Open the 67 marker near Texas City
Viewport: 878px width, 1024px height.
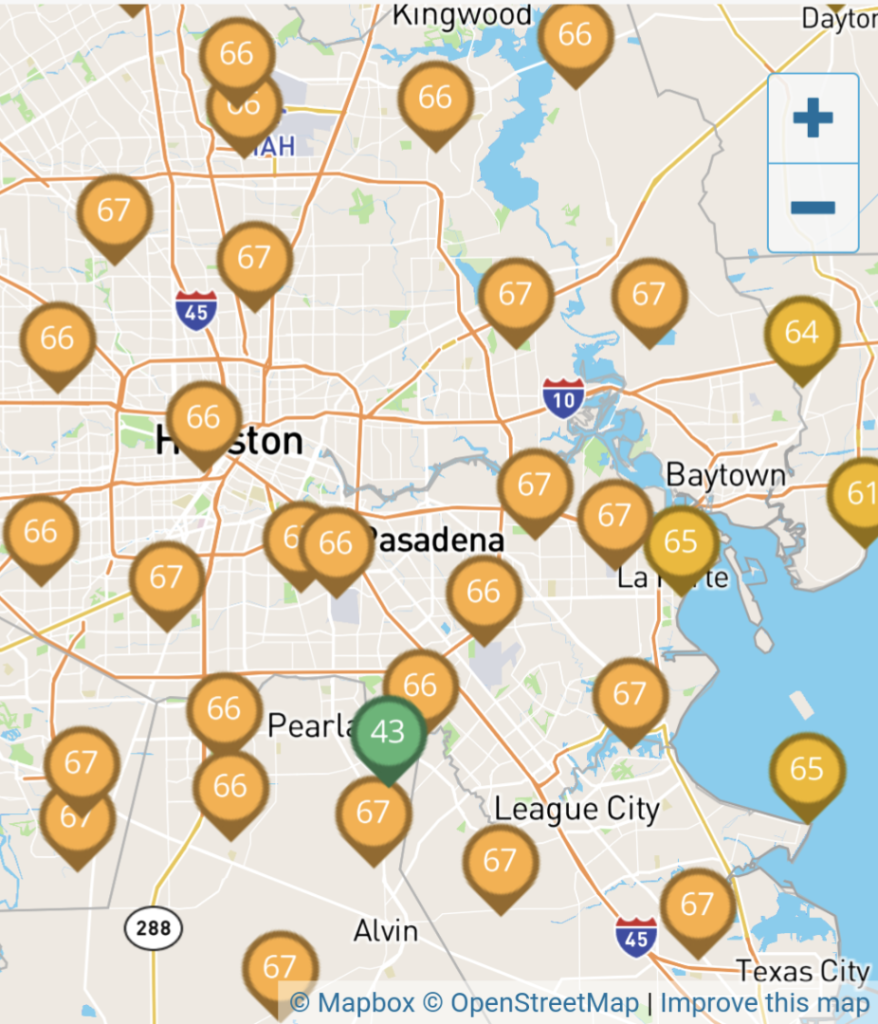(696, 906)
